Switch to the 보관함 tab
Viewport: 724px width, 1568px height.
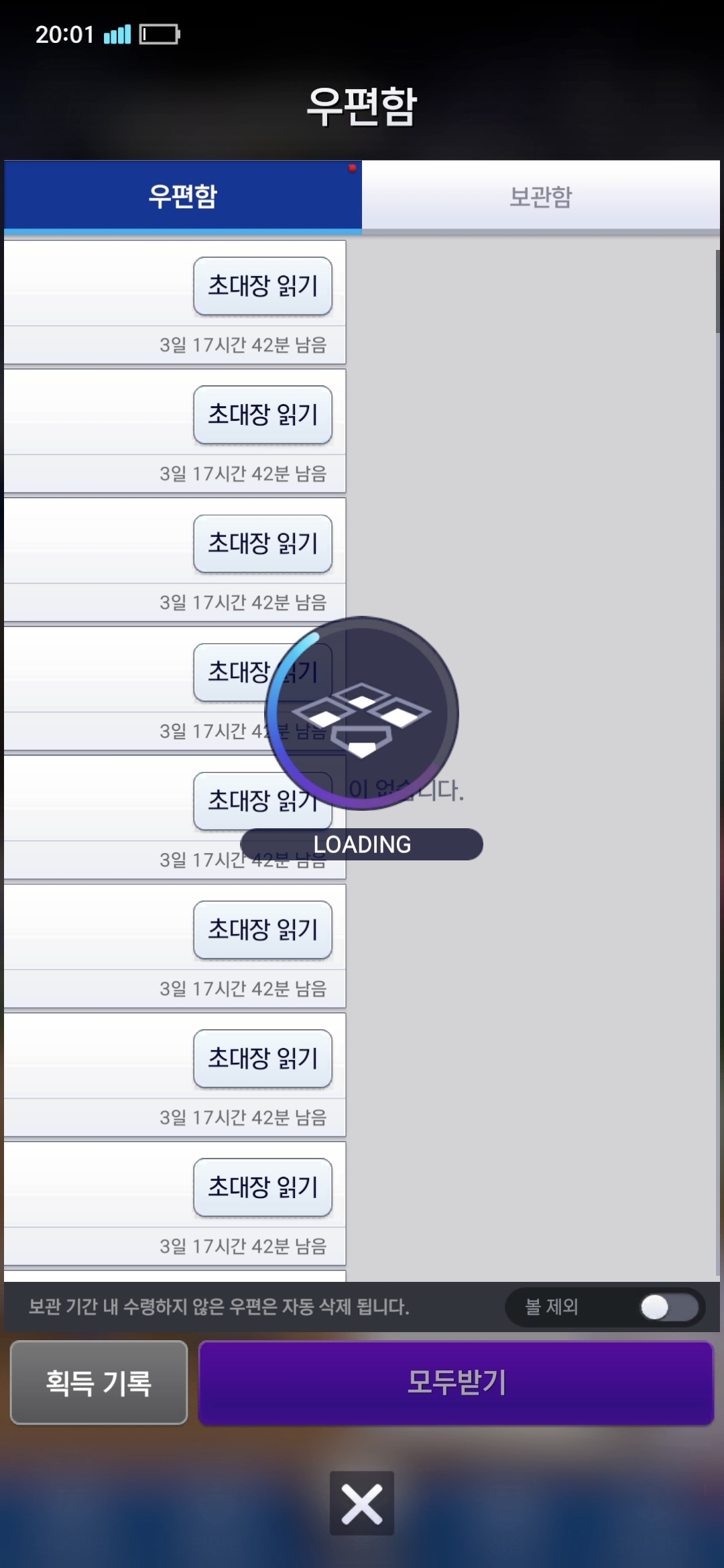(540, 197)
